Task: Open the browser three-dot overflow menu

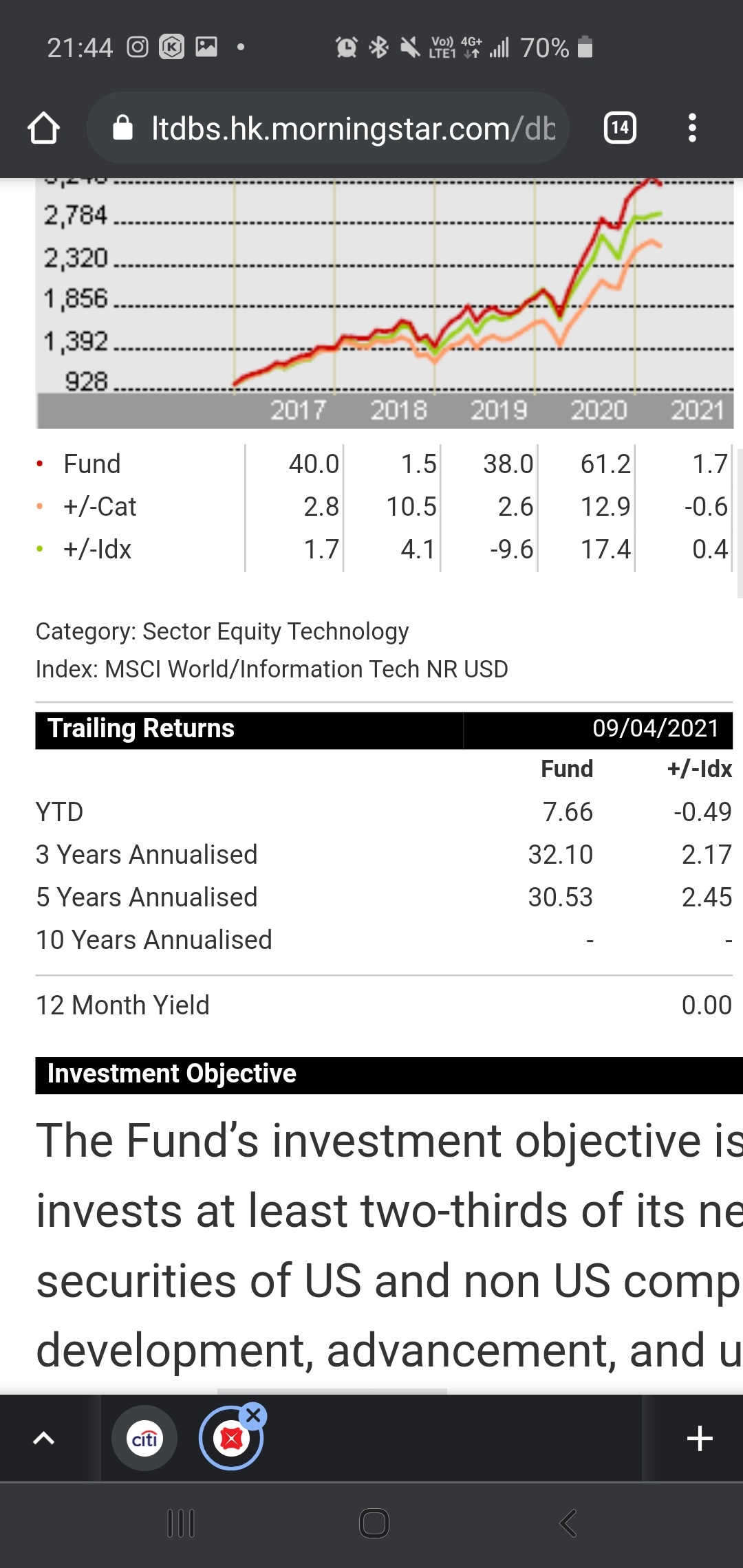Action: tap(692, 128)
